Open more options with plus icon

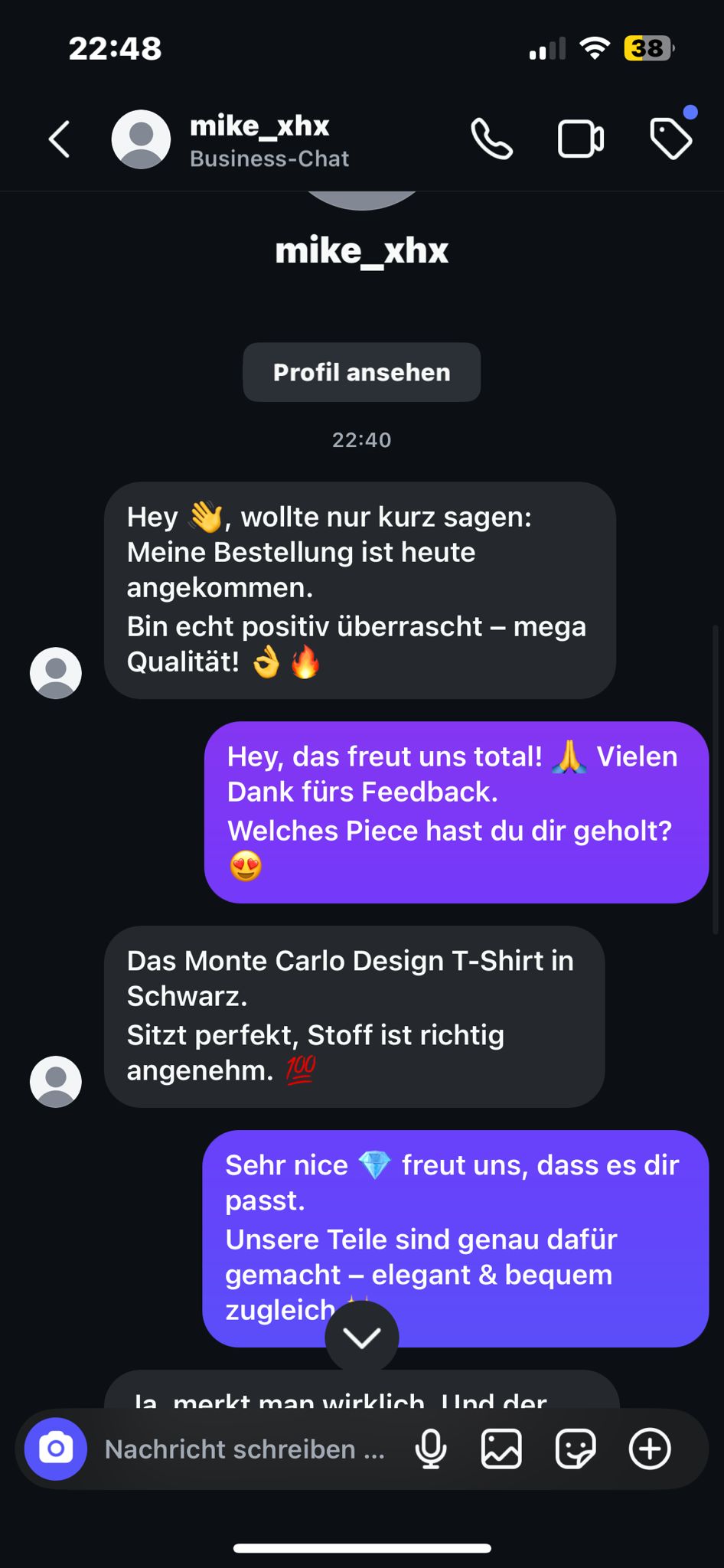tap(650, 1449)
